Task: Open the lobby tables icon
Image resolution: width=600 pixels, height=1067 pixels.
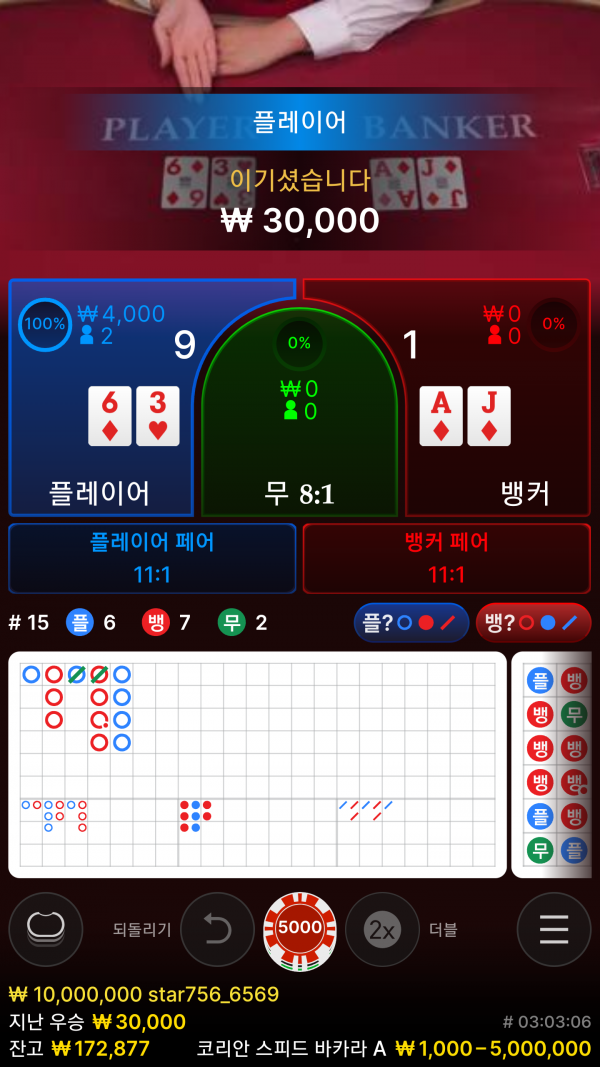Action: (45, 929)
